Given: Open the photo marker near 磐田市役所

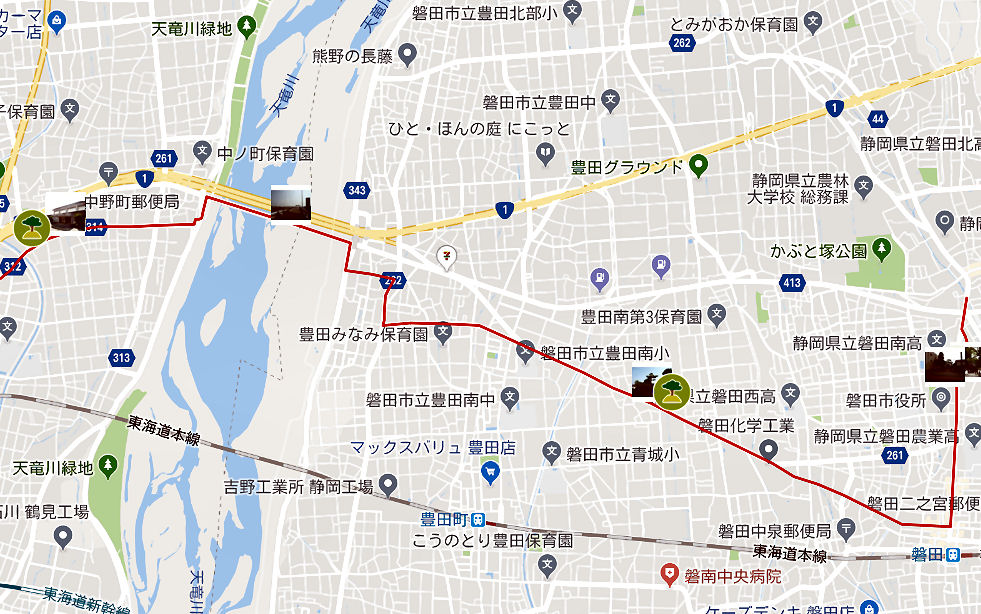Looking at the screenshot, I should (950, 365).
